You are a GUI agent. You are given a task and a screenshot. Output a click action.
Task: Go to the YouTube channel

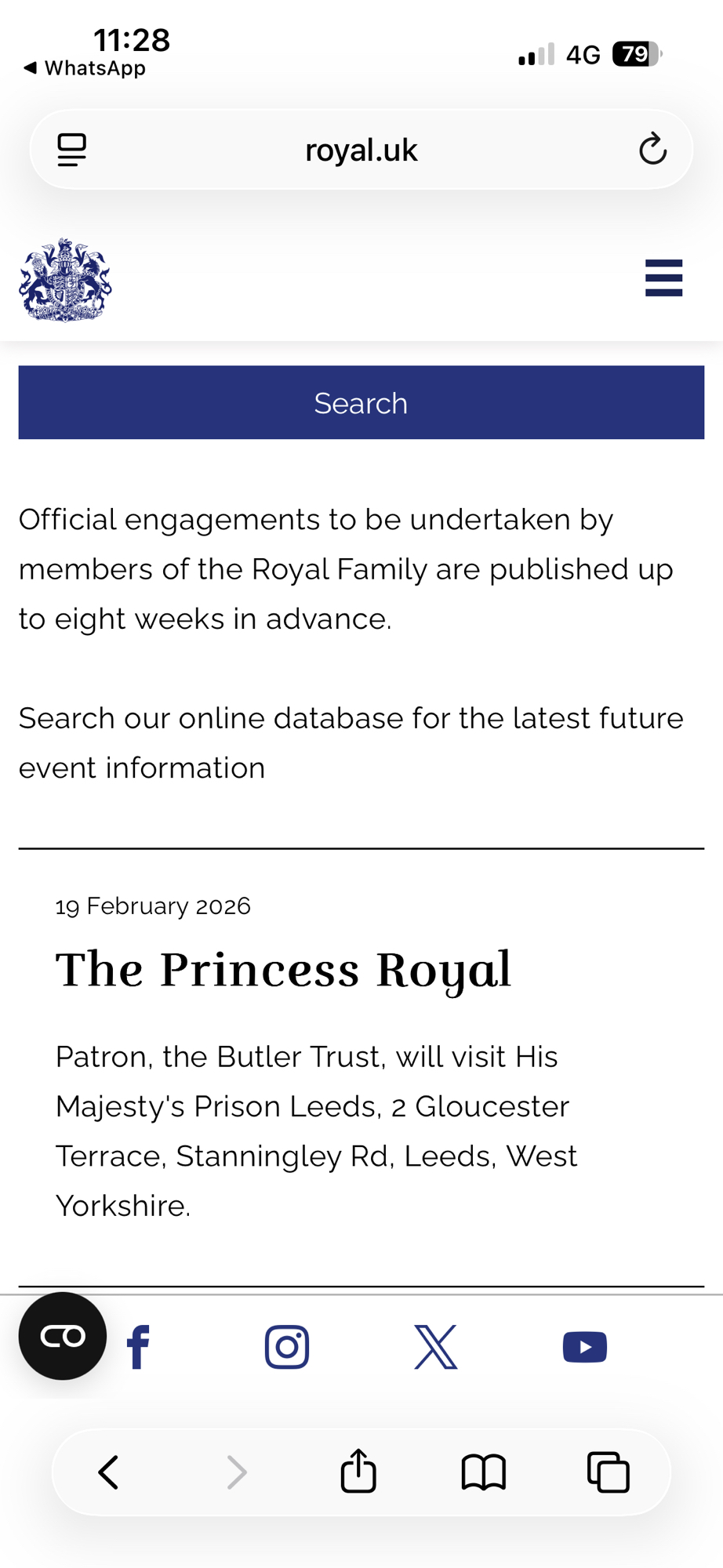(x=585, y=1347)
